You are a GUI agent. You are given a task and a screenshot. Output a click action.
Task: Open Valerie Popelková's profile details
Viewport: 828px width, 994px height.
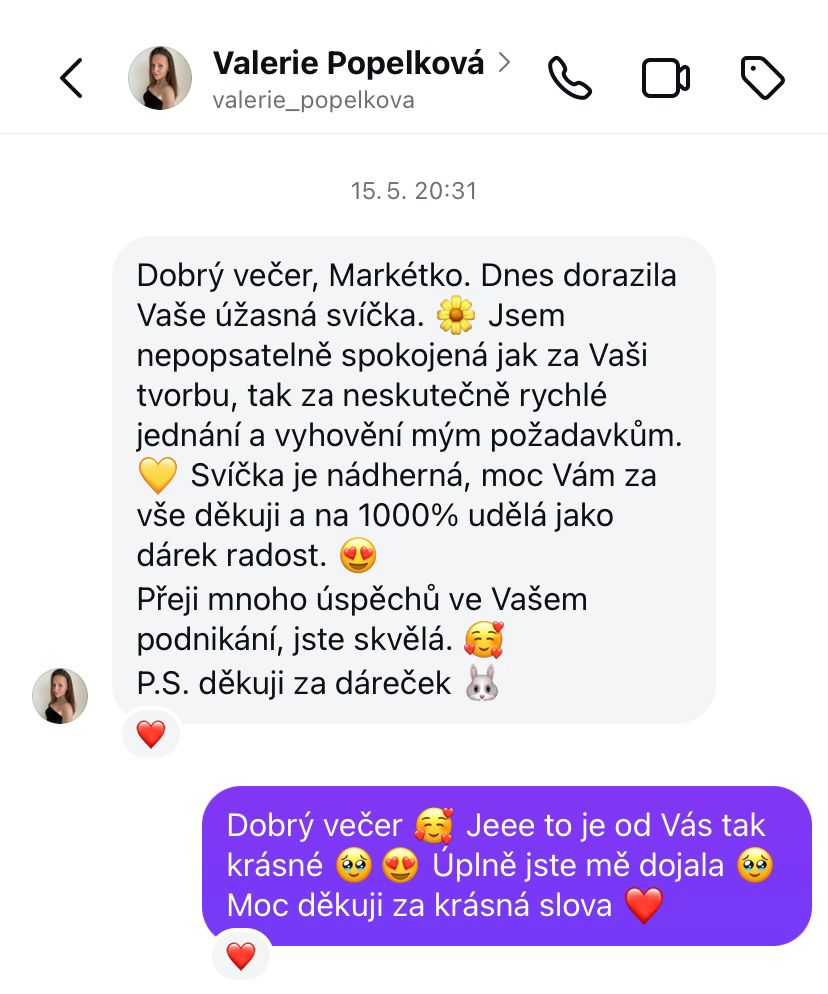(348, 65)
